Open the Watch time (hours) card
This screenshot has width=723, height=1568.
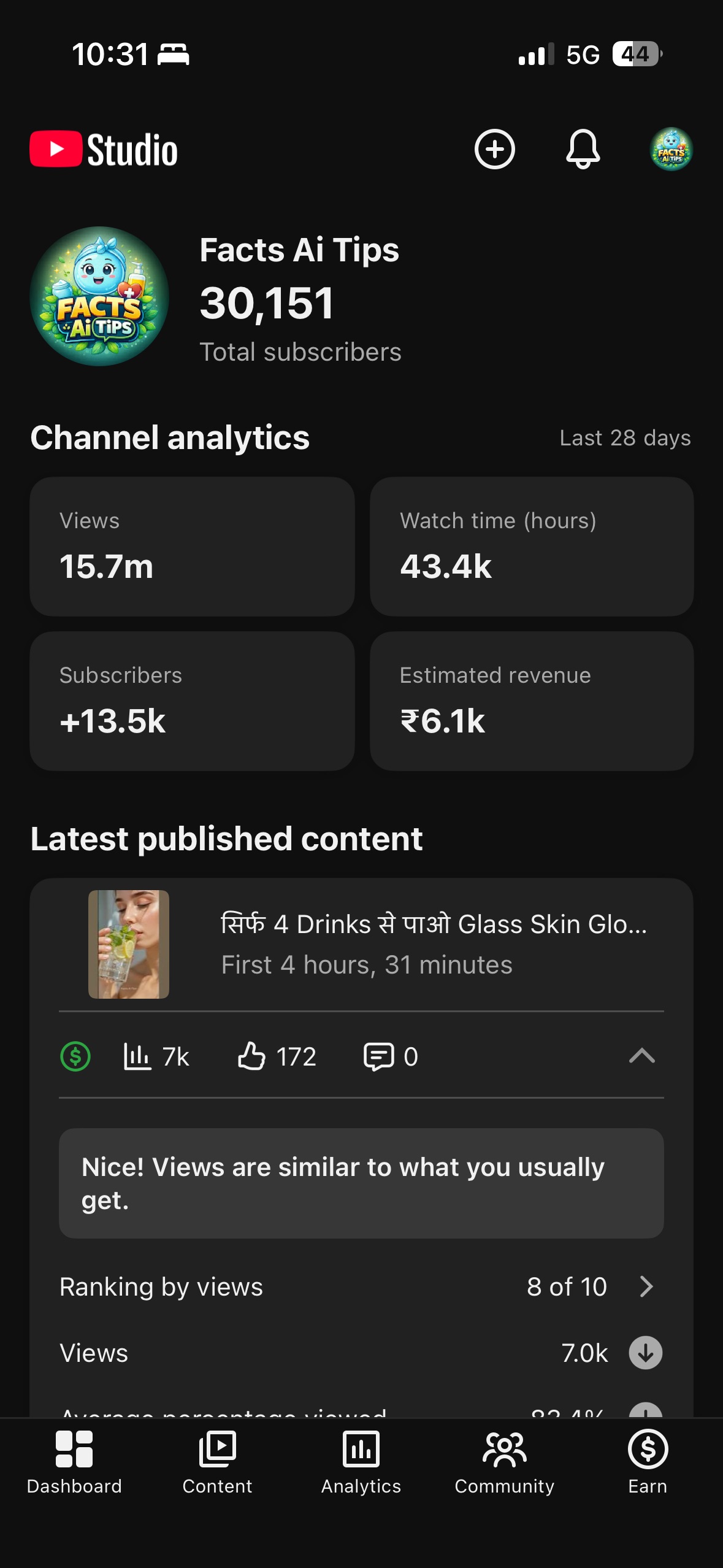tap(532, 547)
